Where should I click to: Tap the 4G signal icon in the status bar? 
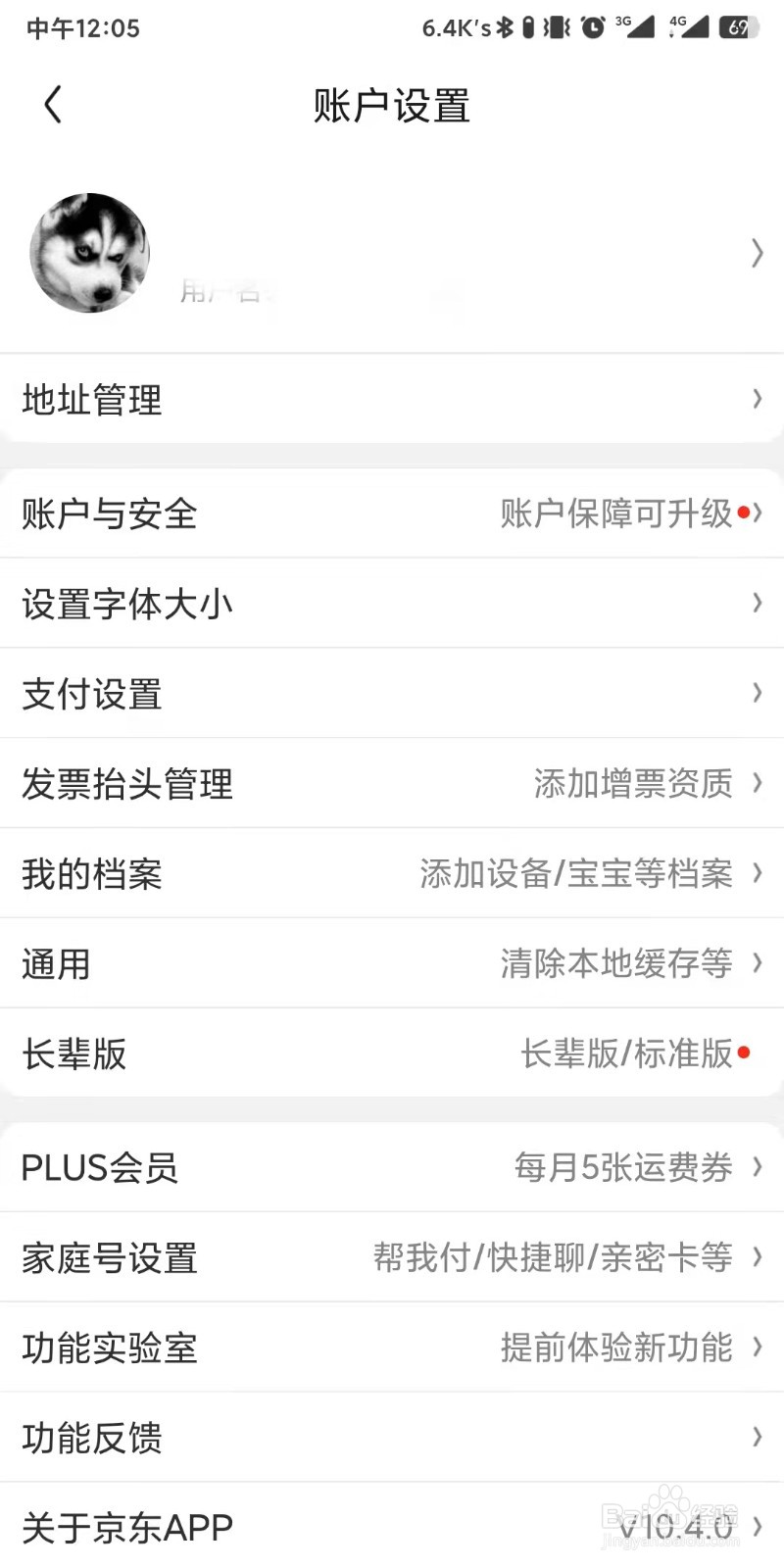[x=689, y=27]
